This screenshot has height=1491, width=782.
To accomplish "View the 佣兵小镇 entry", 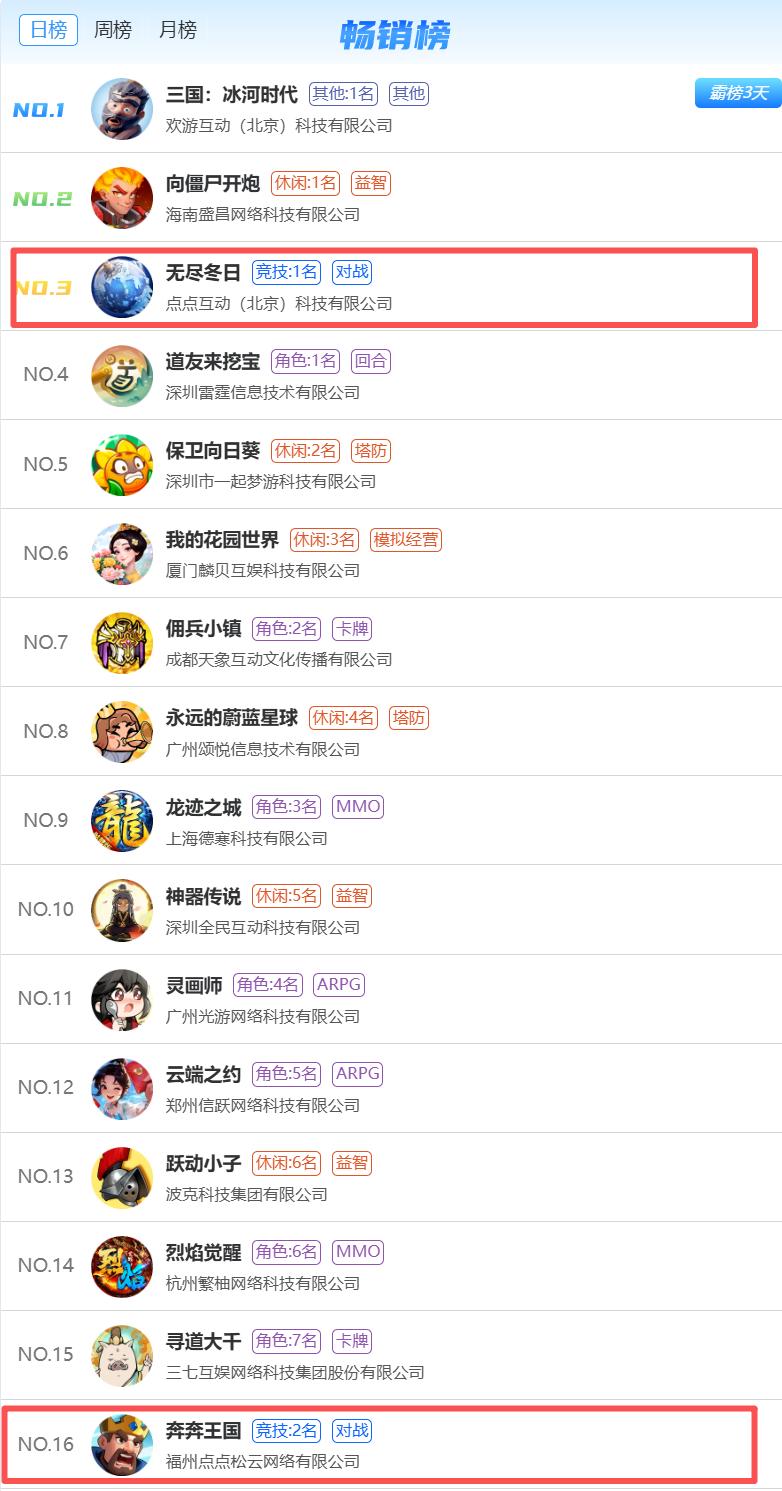I will click(204, 629).
